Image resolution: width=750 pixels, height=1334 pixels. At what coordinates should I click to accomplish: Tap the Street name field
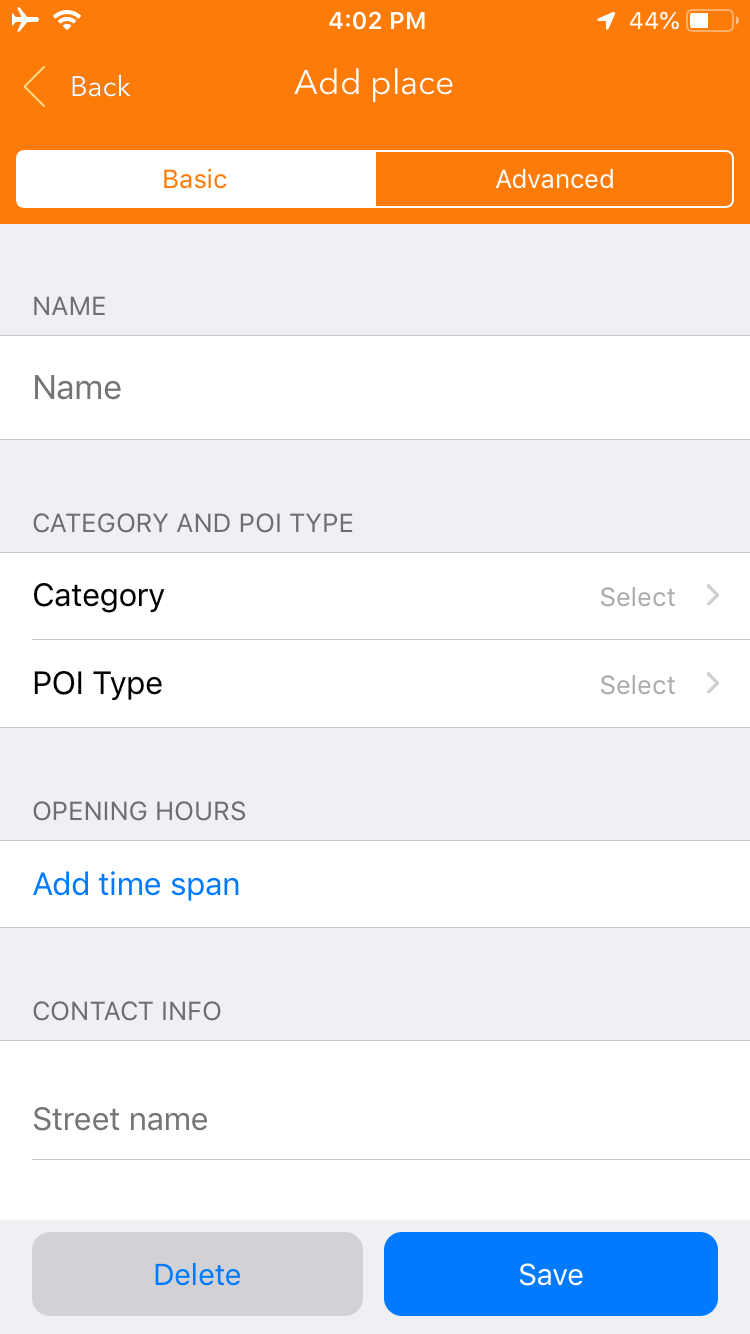tap(375, 1119)
